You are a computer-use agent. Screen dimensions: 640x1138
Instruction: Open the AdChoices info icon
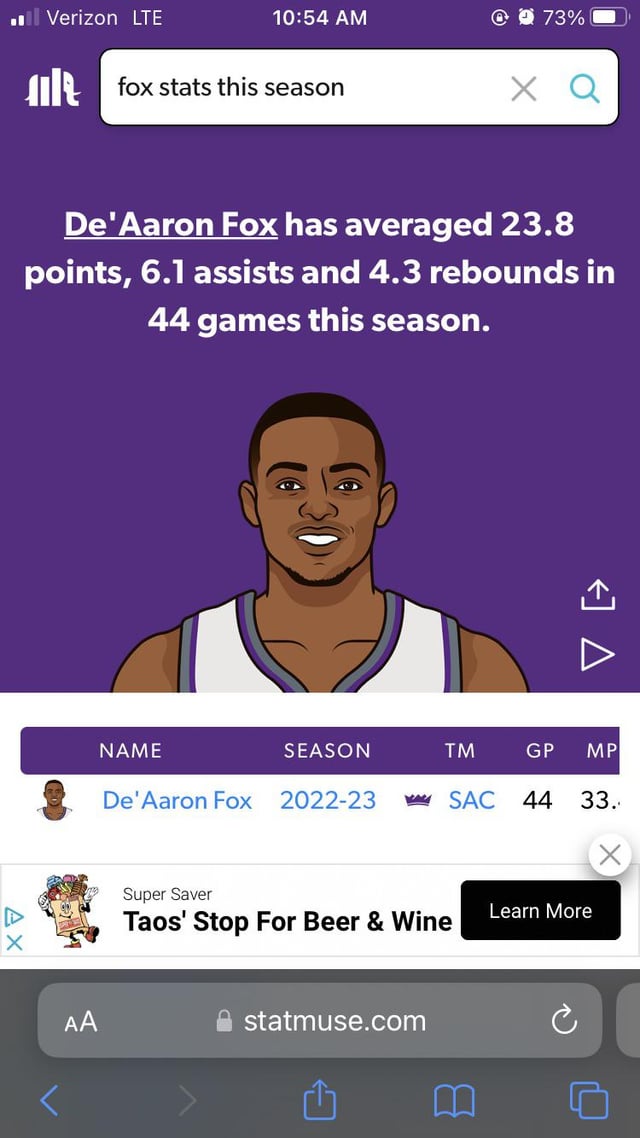pos(14,915)
